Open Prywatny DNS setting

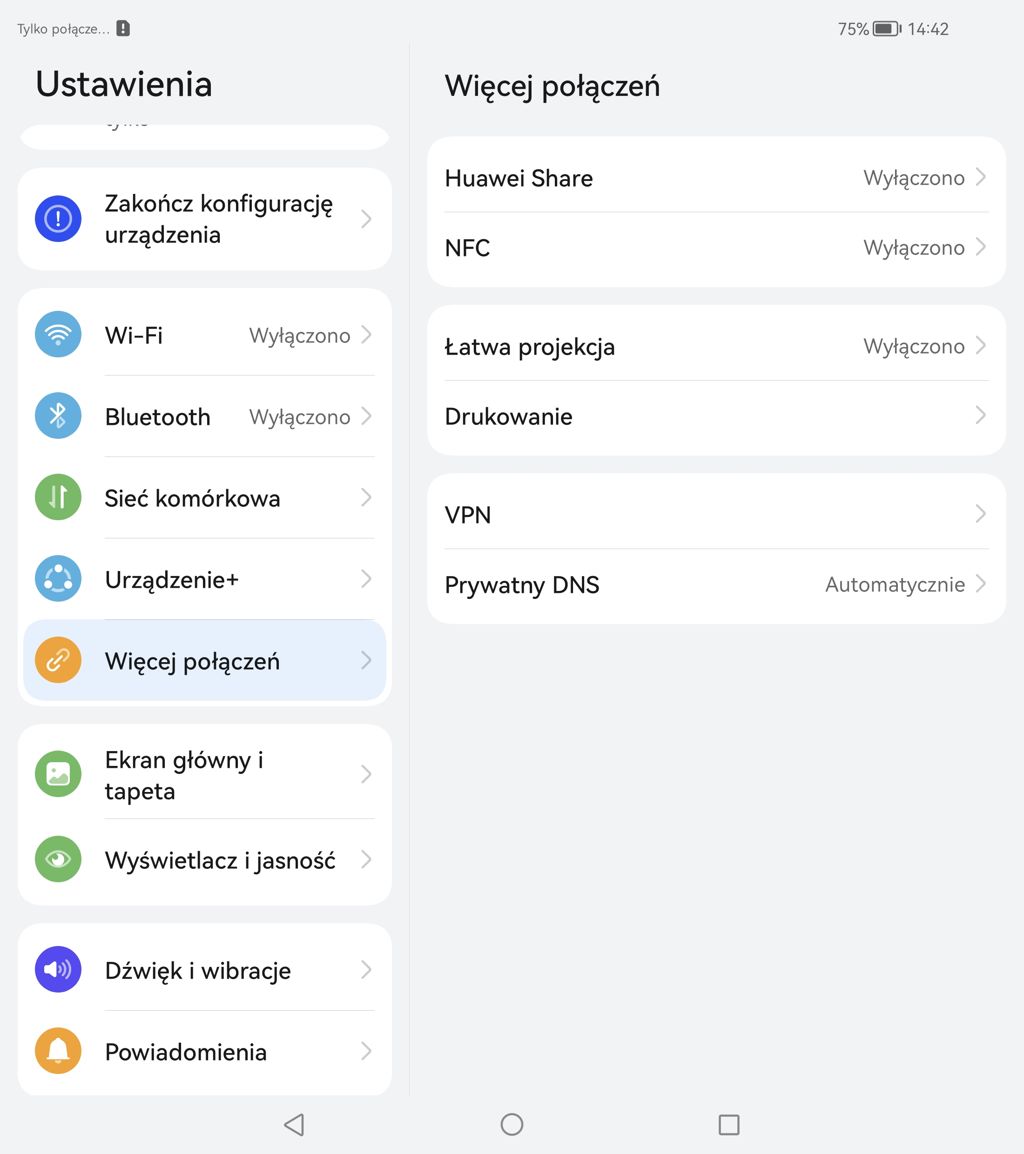[715, 585]
